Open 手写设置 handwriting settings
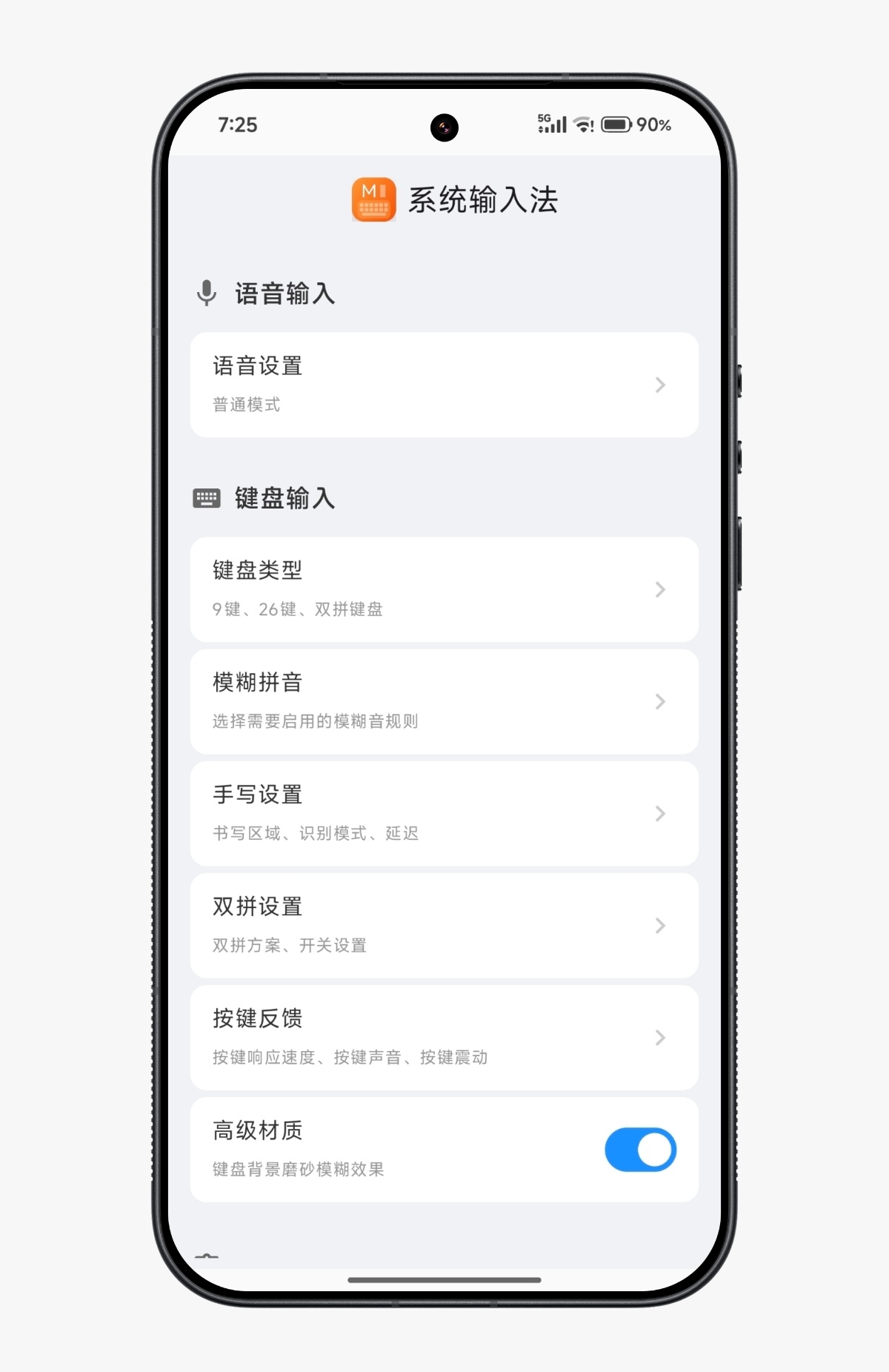The image size is (889, 1372). [444, 813]
